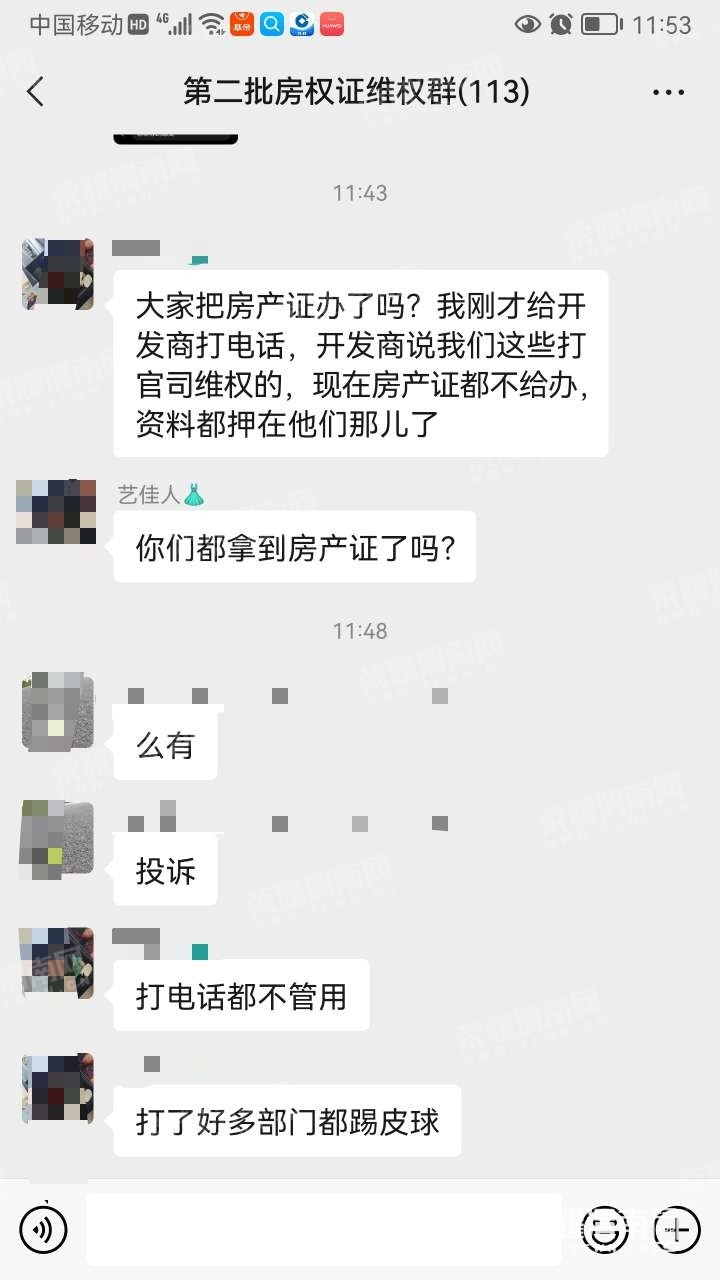Tap the message bubble saying 投诉
The height and width of the screenshot is (1280, 720).
tap(165, 869)
